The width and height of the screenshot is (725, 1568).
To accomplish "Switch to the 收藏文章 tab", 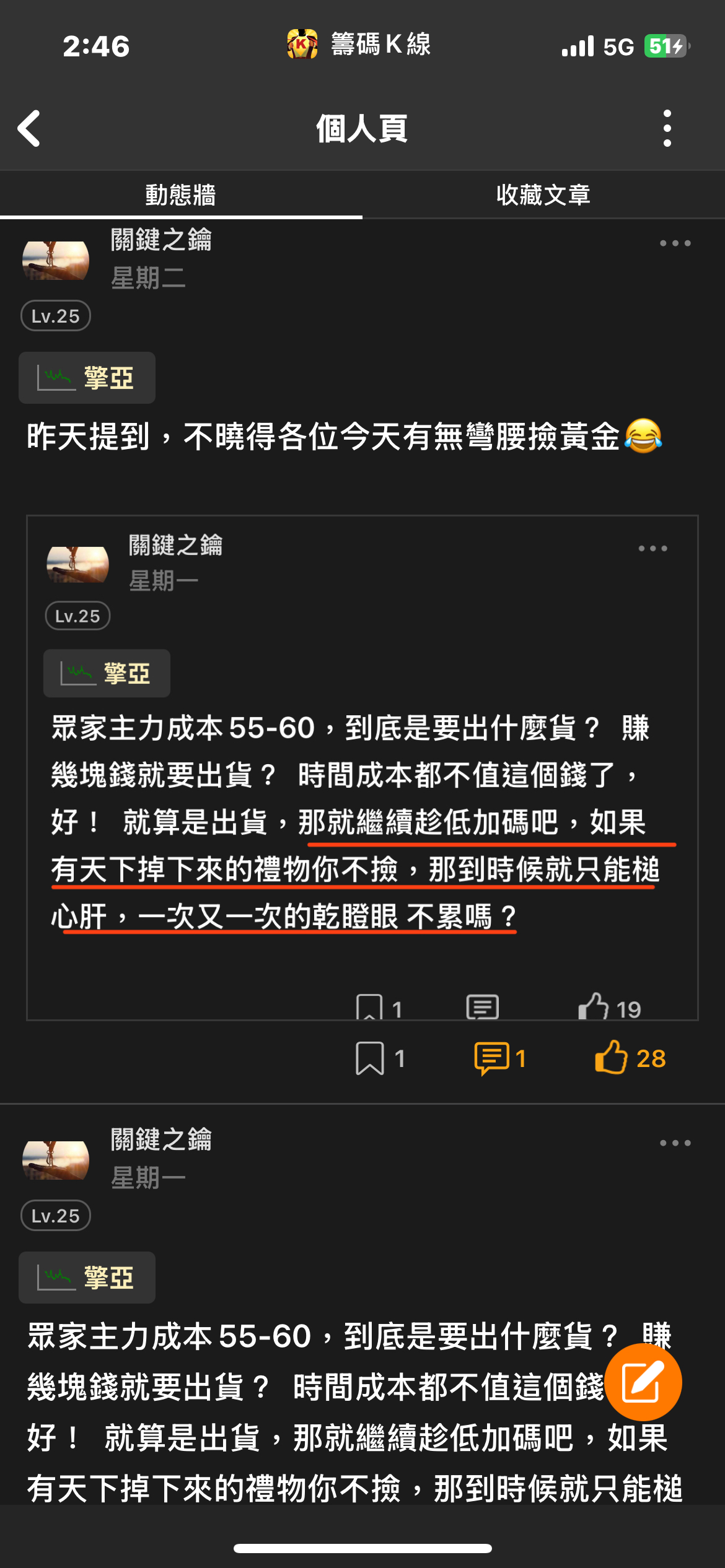I will [543, 194].
